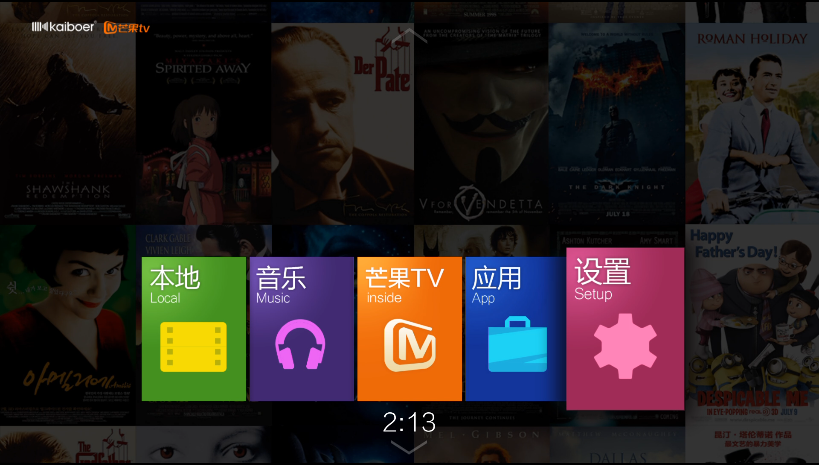Tap the down chevron below the clock
The height and width of the screenshot is (465, 819).
coord(409,447)
